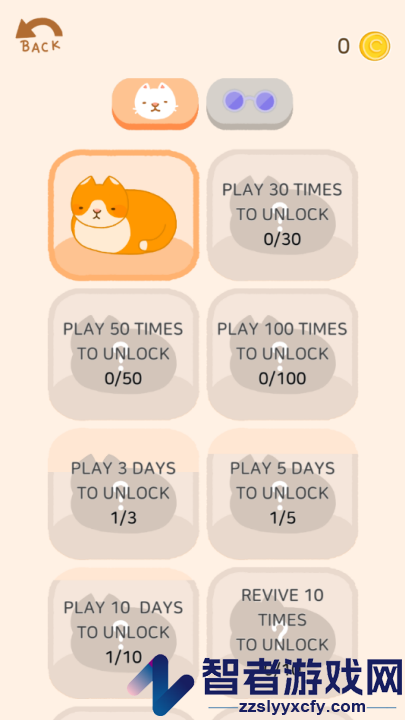Go back using the Back arrow
The height and width of the screenshot is (720, 405).
tap(39, 35)
